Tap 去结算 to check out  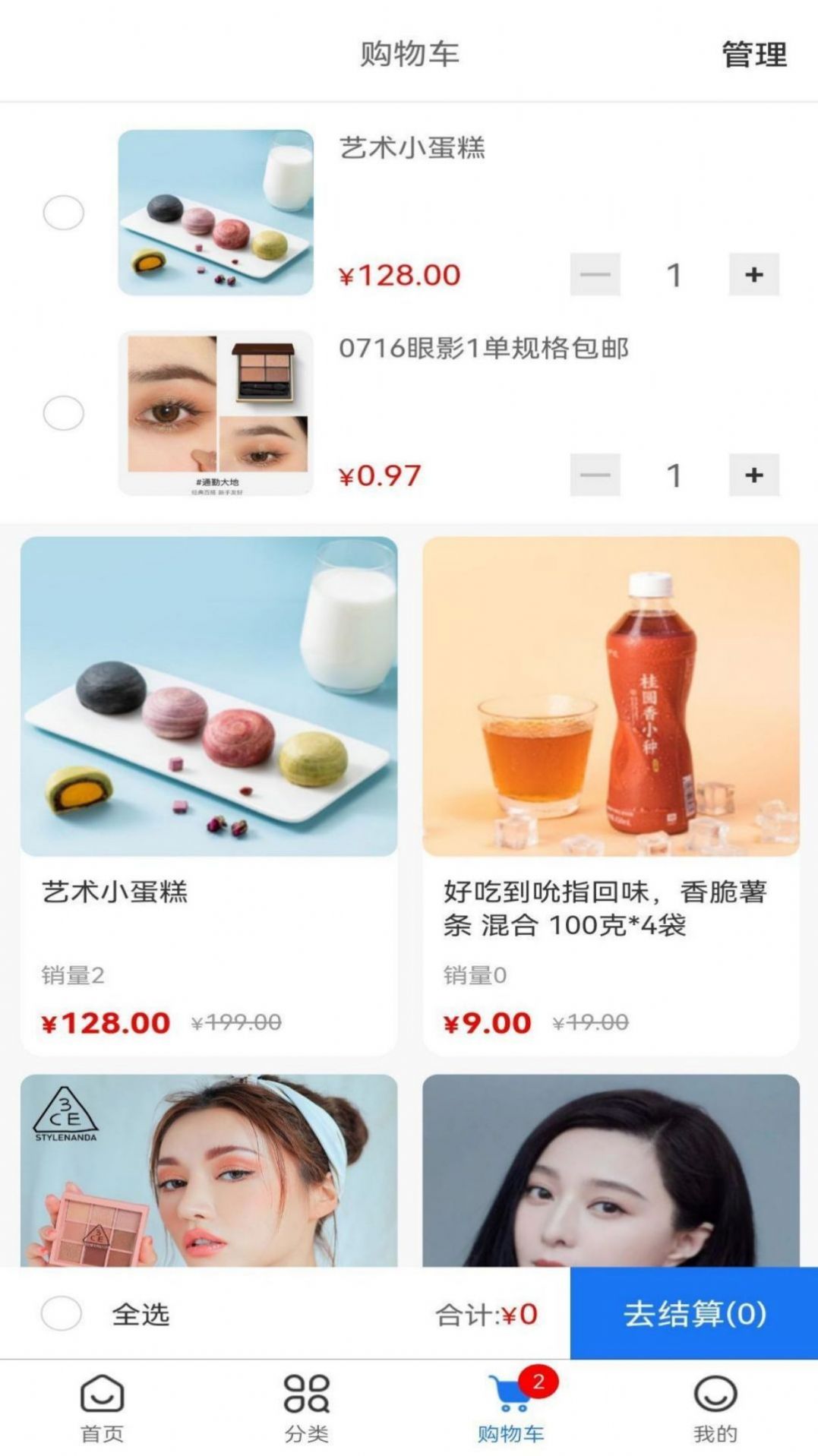tap(693, 1313)
